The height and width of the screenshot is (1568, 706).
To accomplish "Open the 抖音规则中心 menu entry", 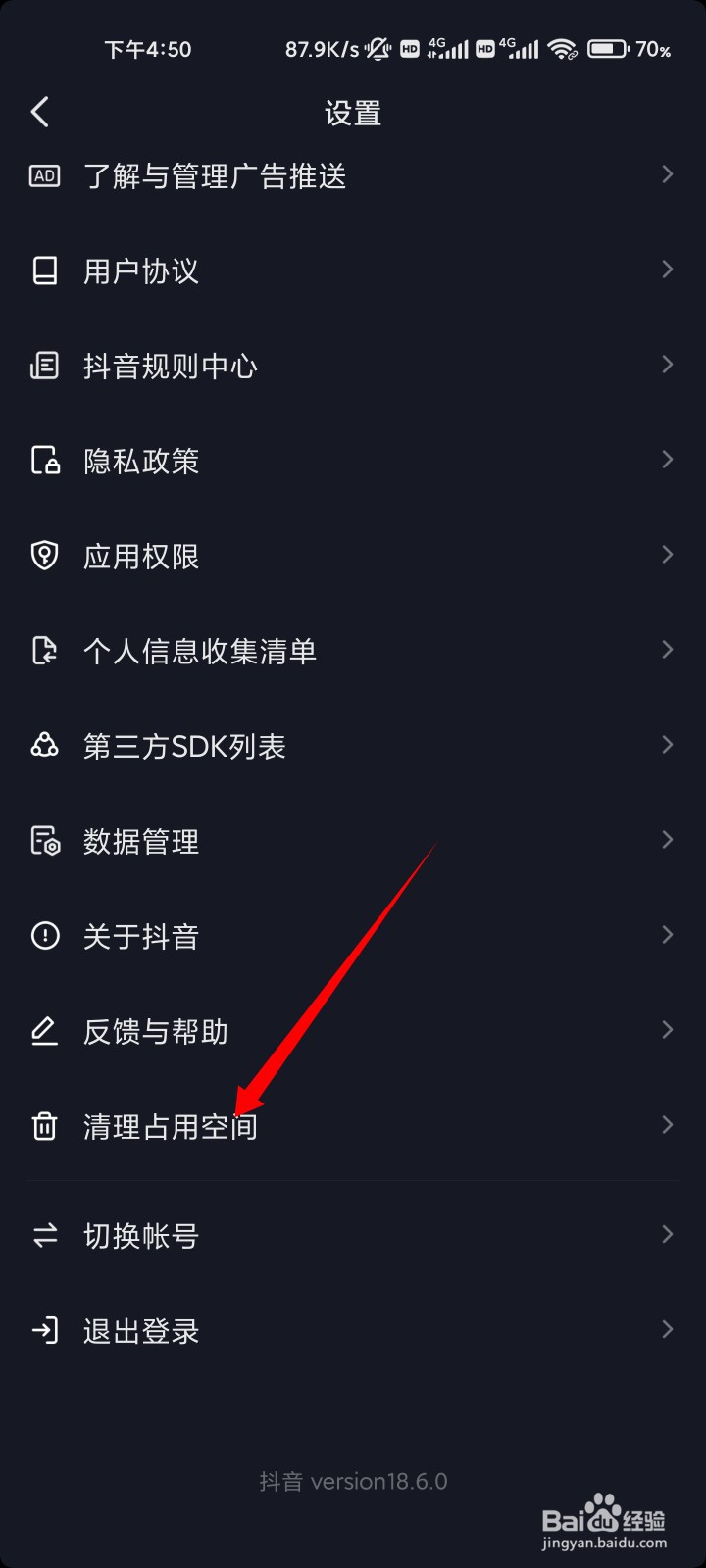I will 353,366.
